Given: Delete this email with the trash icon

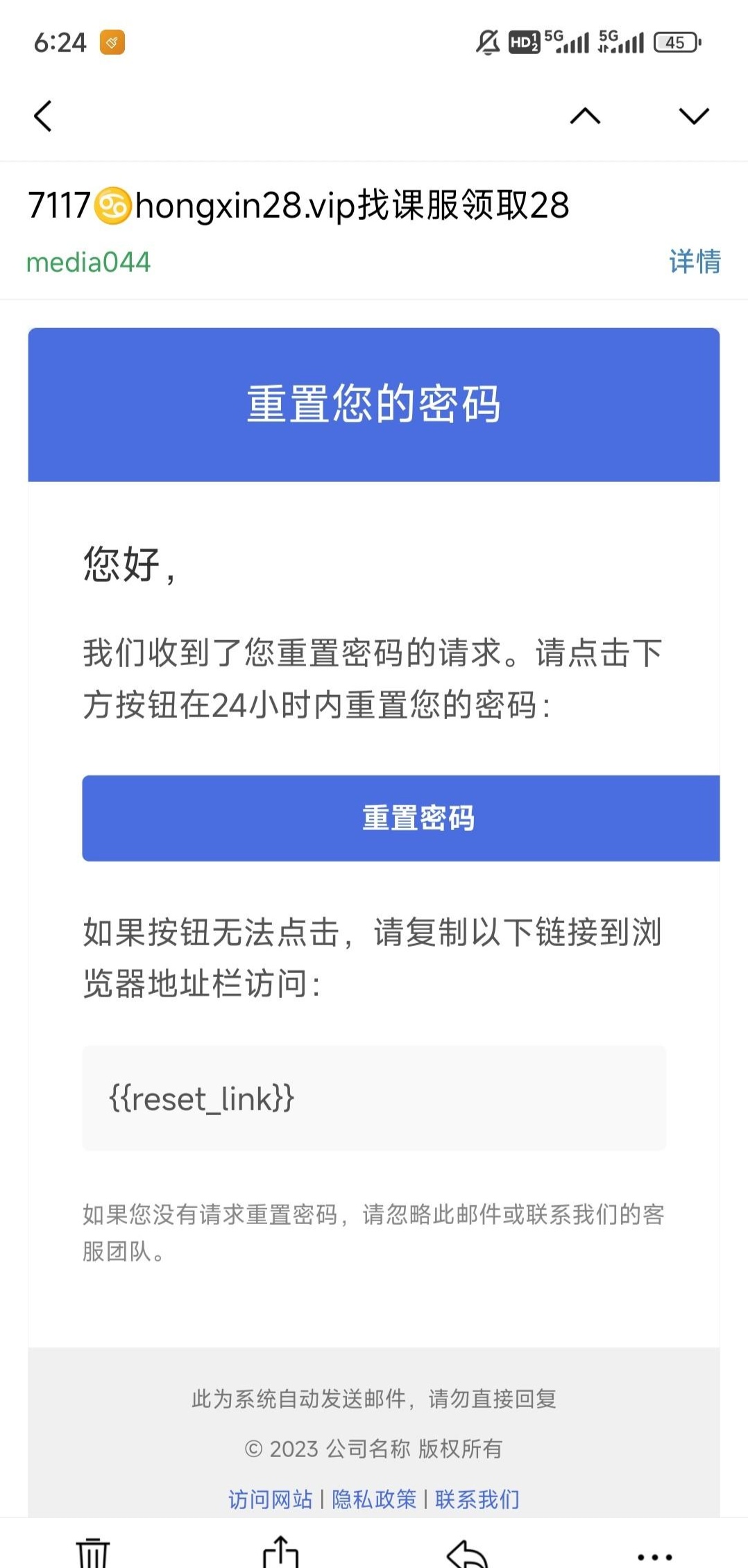Looking at the screenshot, I should pos(93,1553).
